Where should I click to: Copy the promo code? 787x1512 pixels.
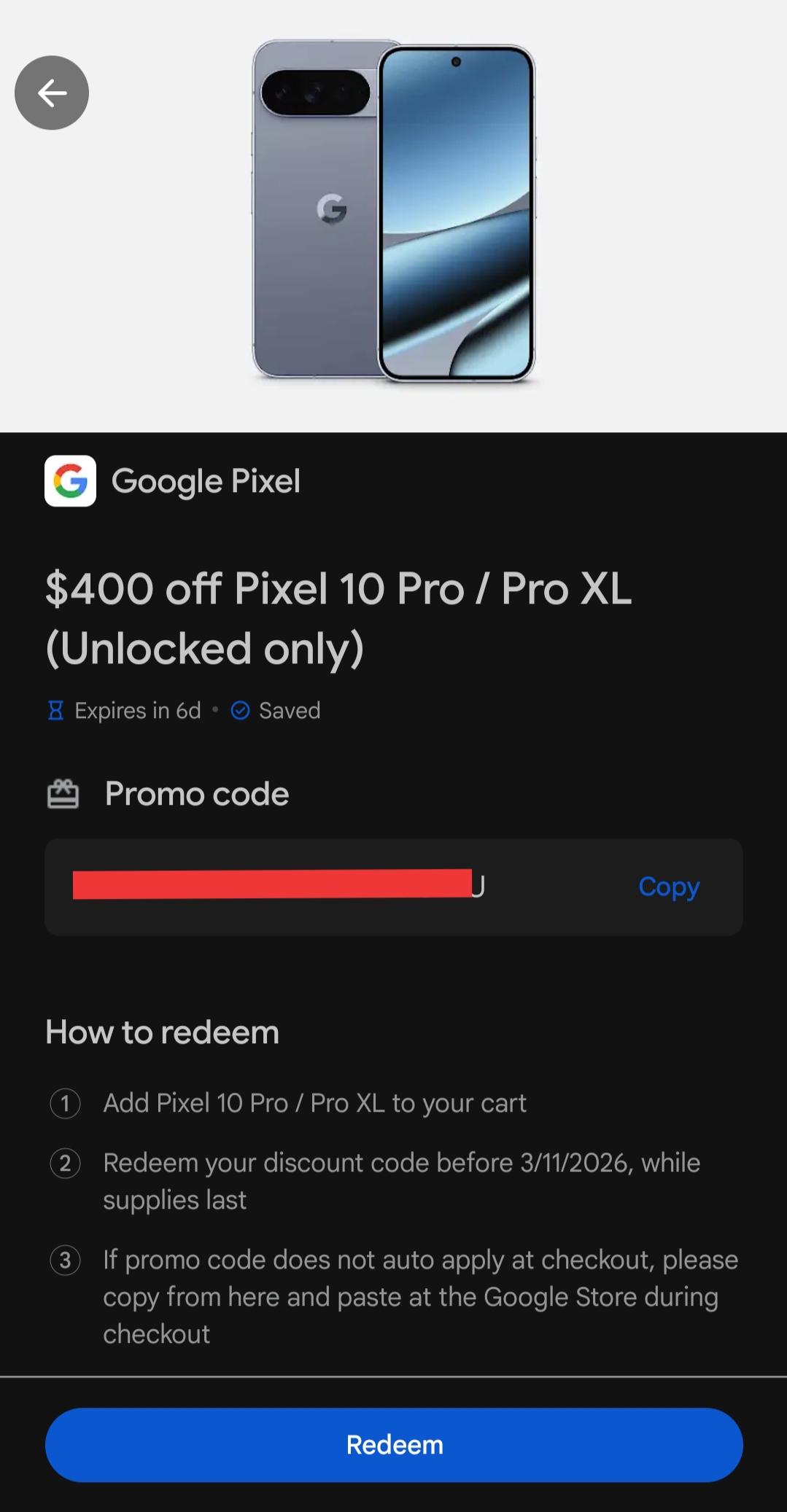(668, 886)
